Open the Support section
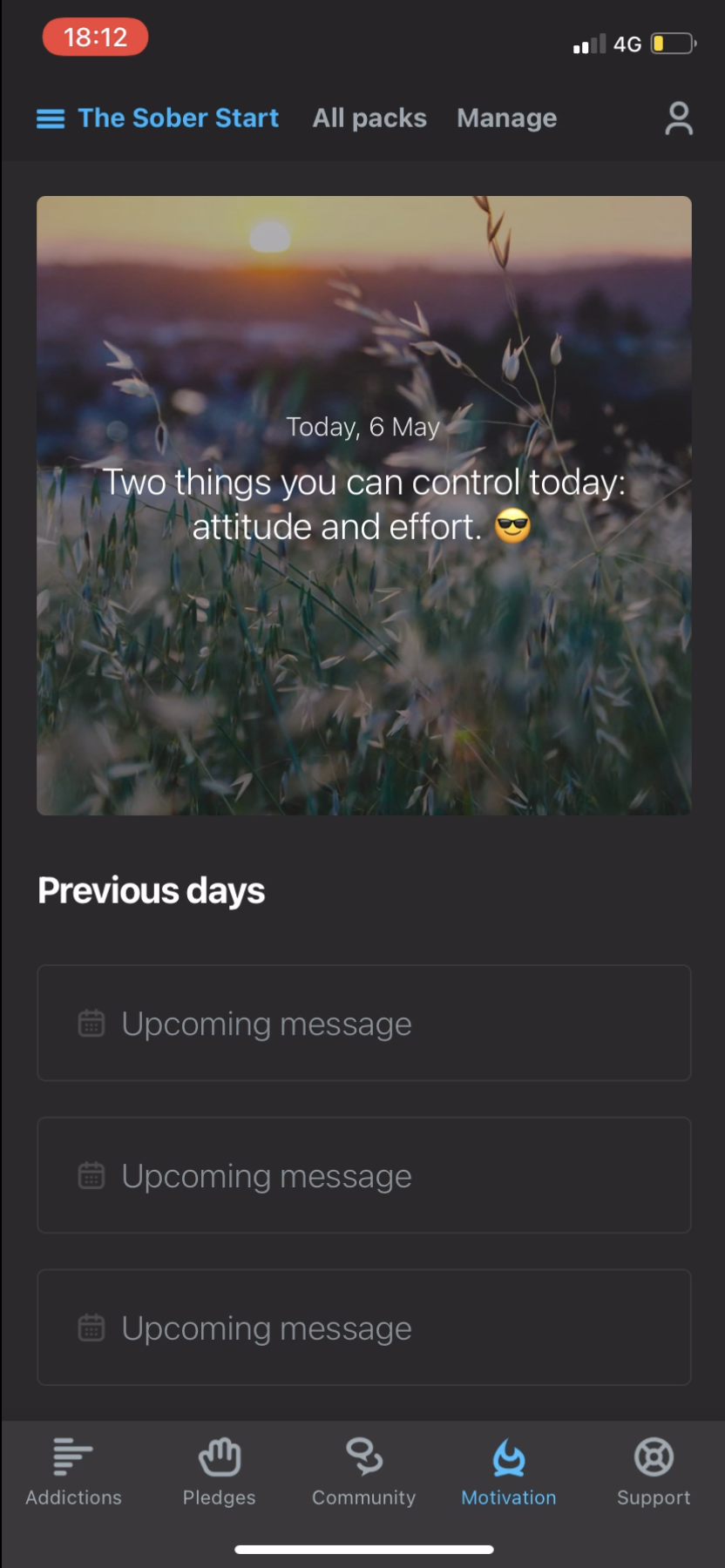 [x=654, y=1472]
